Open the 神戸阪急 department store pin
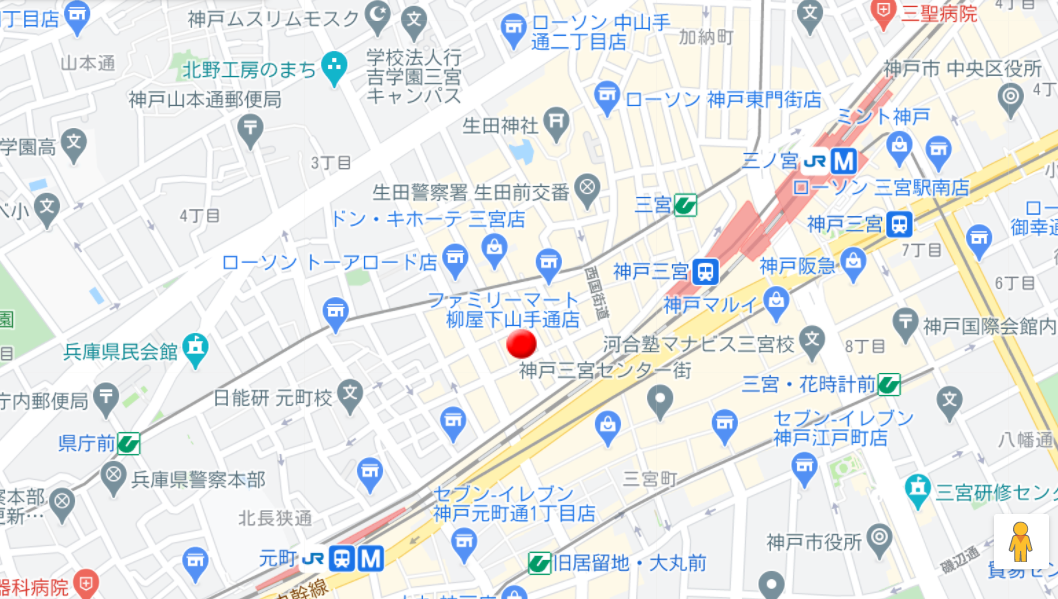The height and width of the screenshot is (599, 1058). click(852, 264)
